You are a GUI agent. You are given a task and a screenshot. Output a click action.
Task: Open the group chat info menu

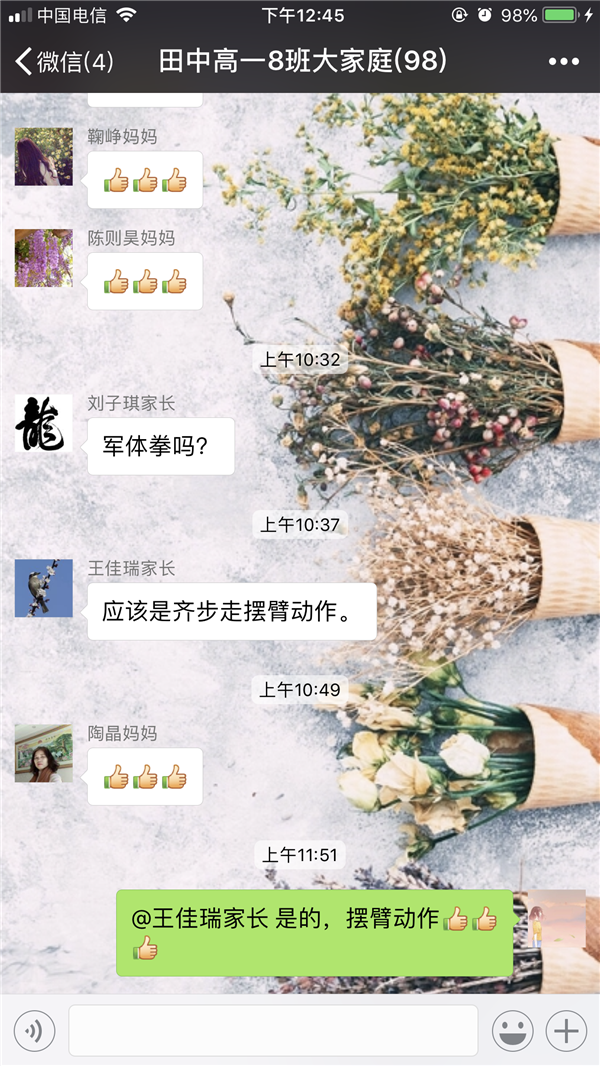(x=564, y=62)
